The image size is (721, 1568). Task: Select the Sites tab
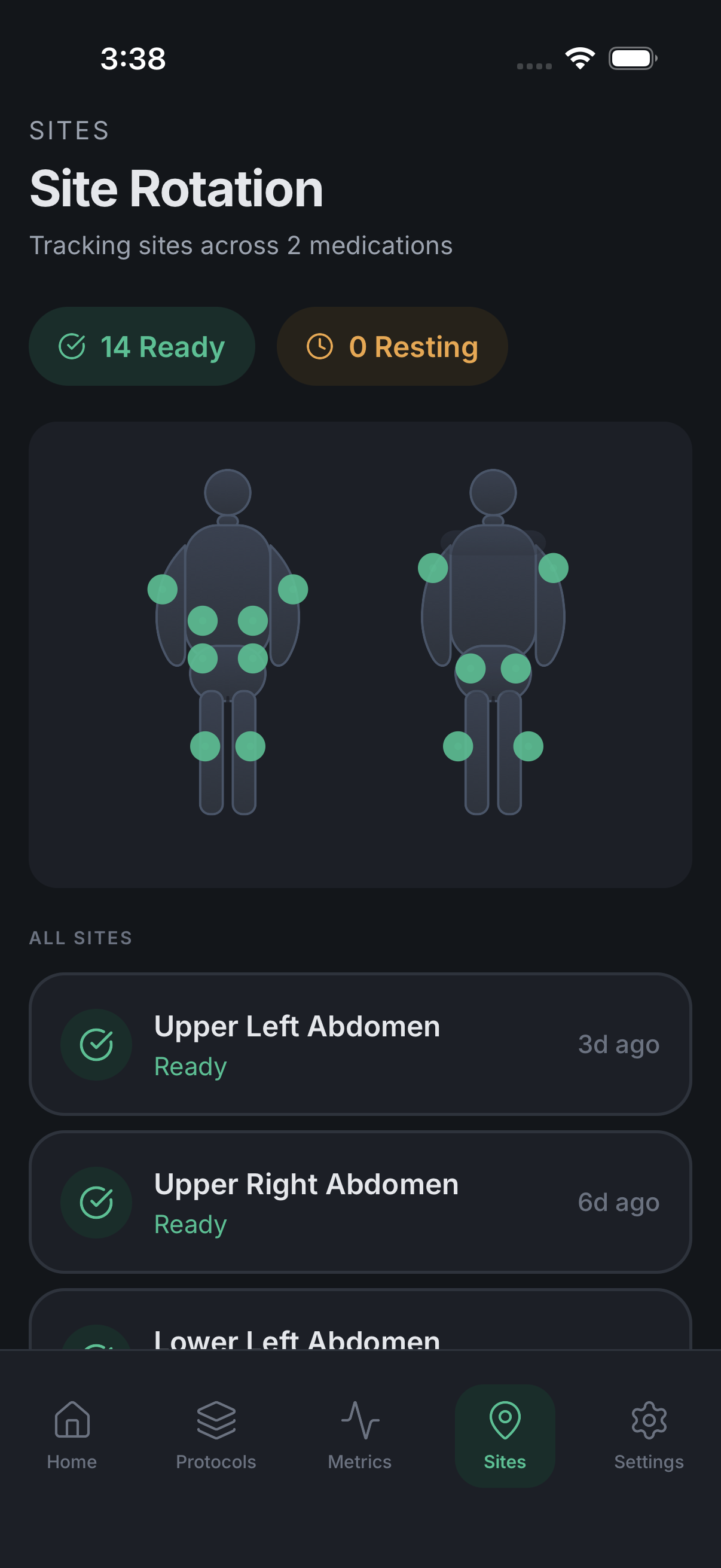tap(505, 1435)
